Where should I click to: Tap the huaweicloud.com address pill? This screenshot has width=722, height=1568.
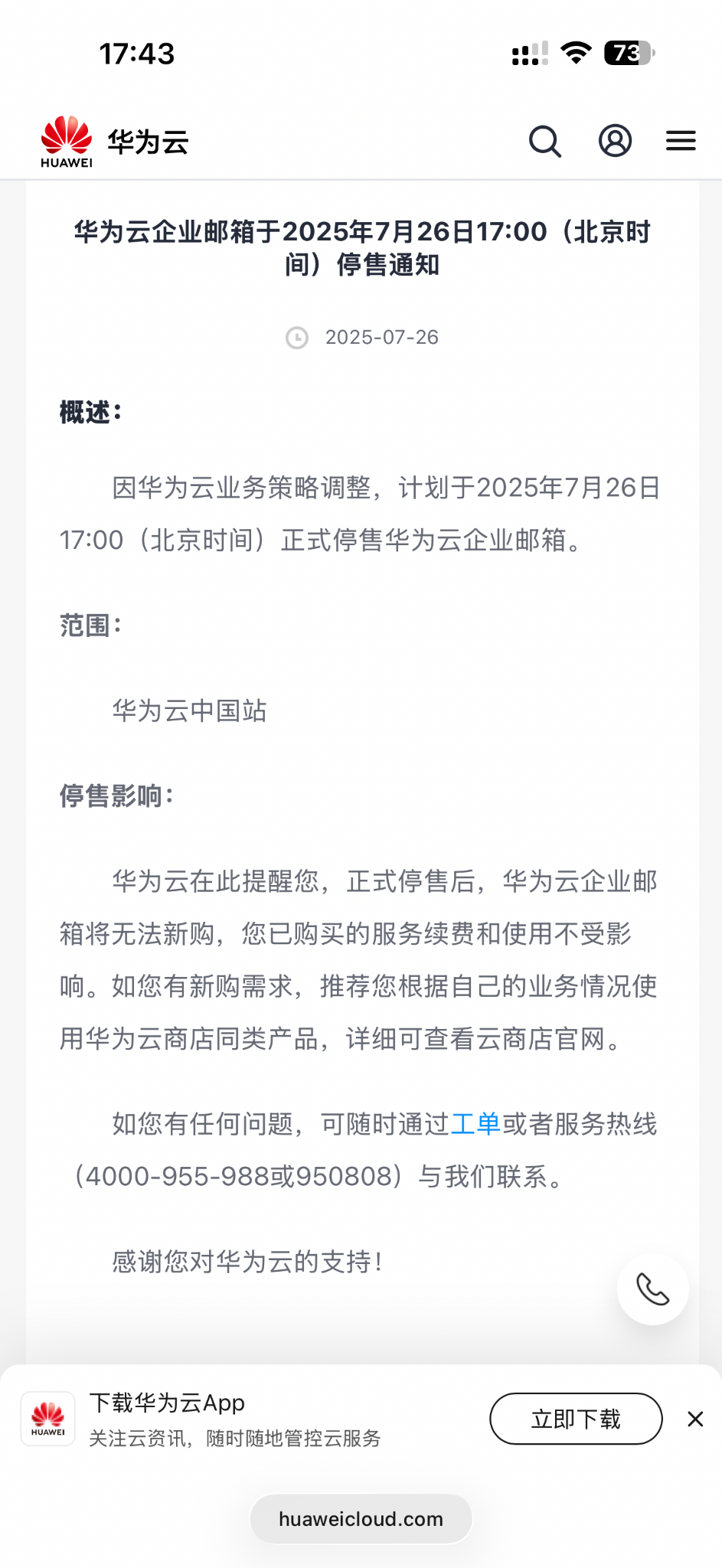[361, 1519]
